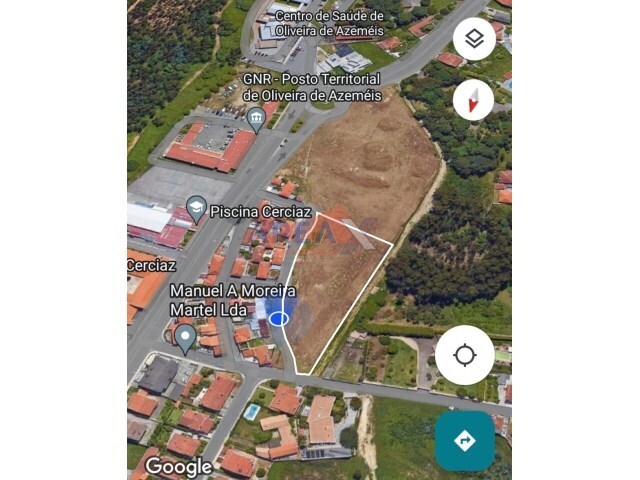Tap the compass to reset map orientation
Viewport: 640px width, 480px height.
tap(473, 100)
